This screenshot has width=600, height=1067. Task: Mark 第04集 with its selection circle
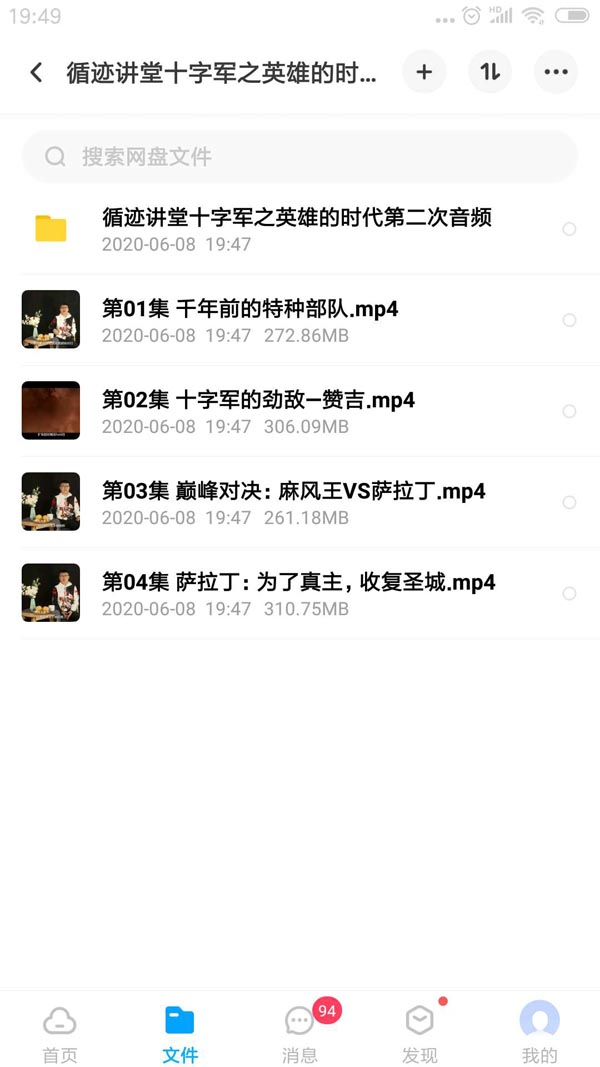569,593
